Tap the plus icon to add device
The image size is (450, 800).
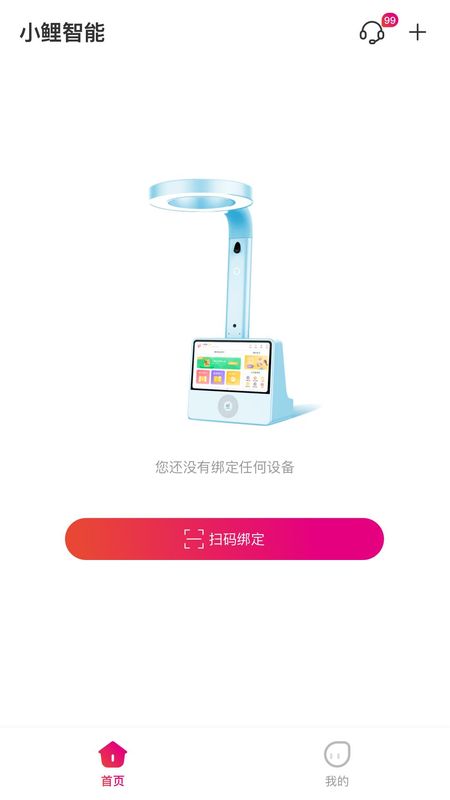(x=417, y=33)
